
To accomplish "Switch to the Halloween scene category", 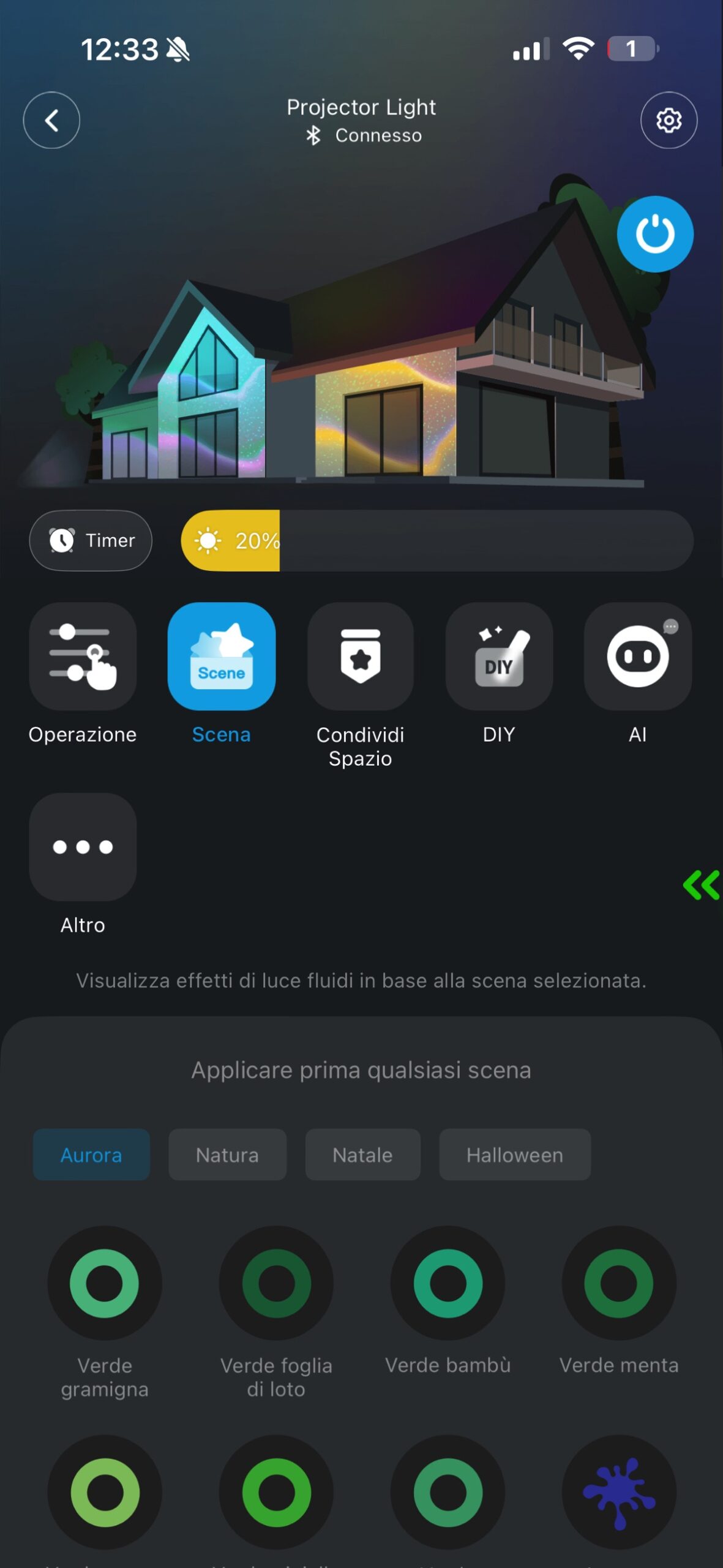I will pos(514,1155).
